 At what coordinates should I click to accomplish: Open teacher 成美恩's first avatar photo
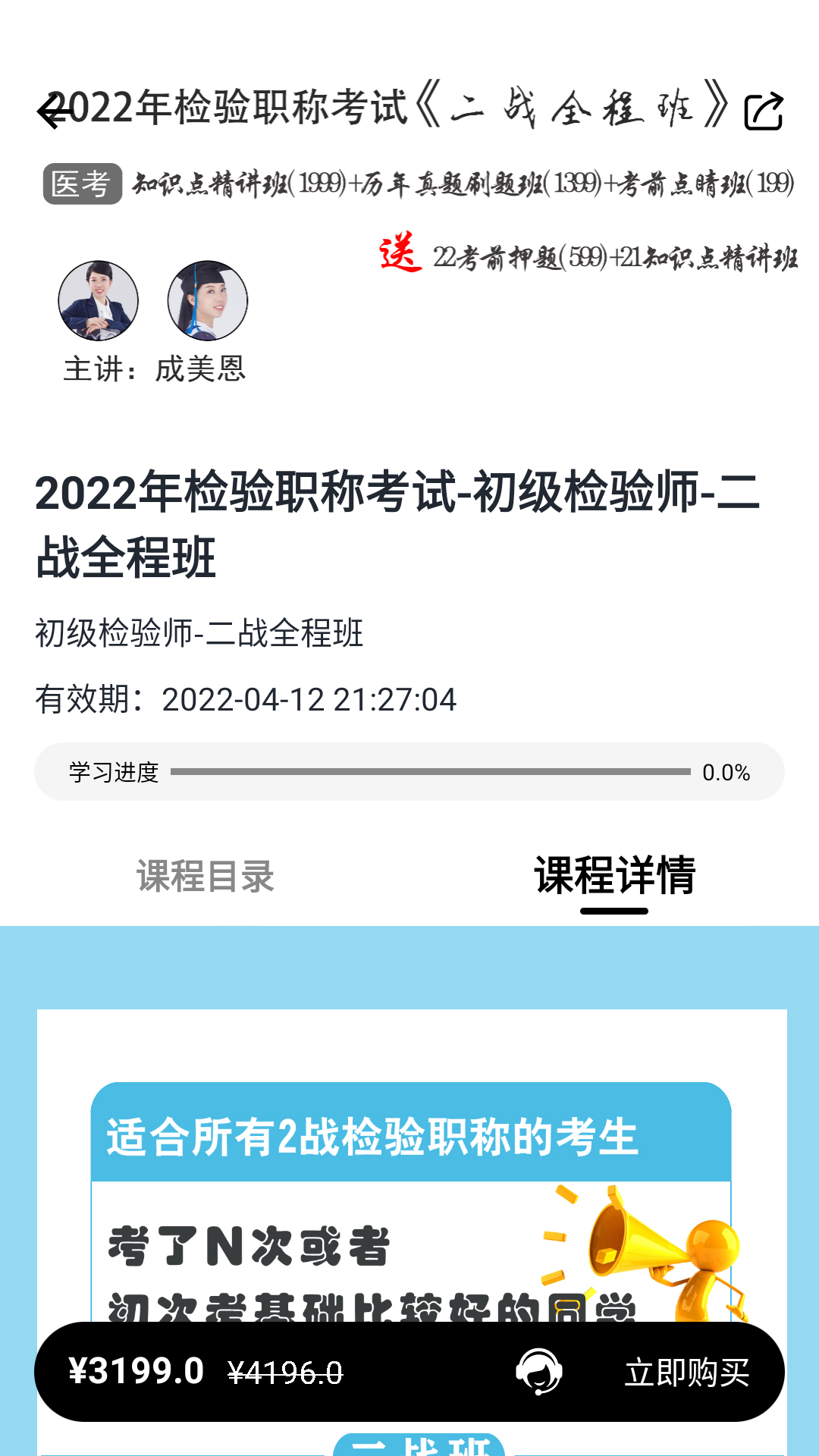click(99, 300)
